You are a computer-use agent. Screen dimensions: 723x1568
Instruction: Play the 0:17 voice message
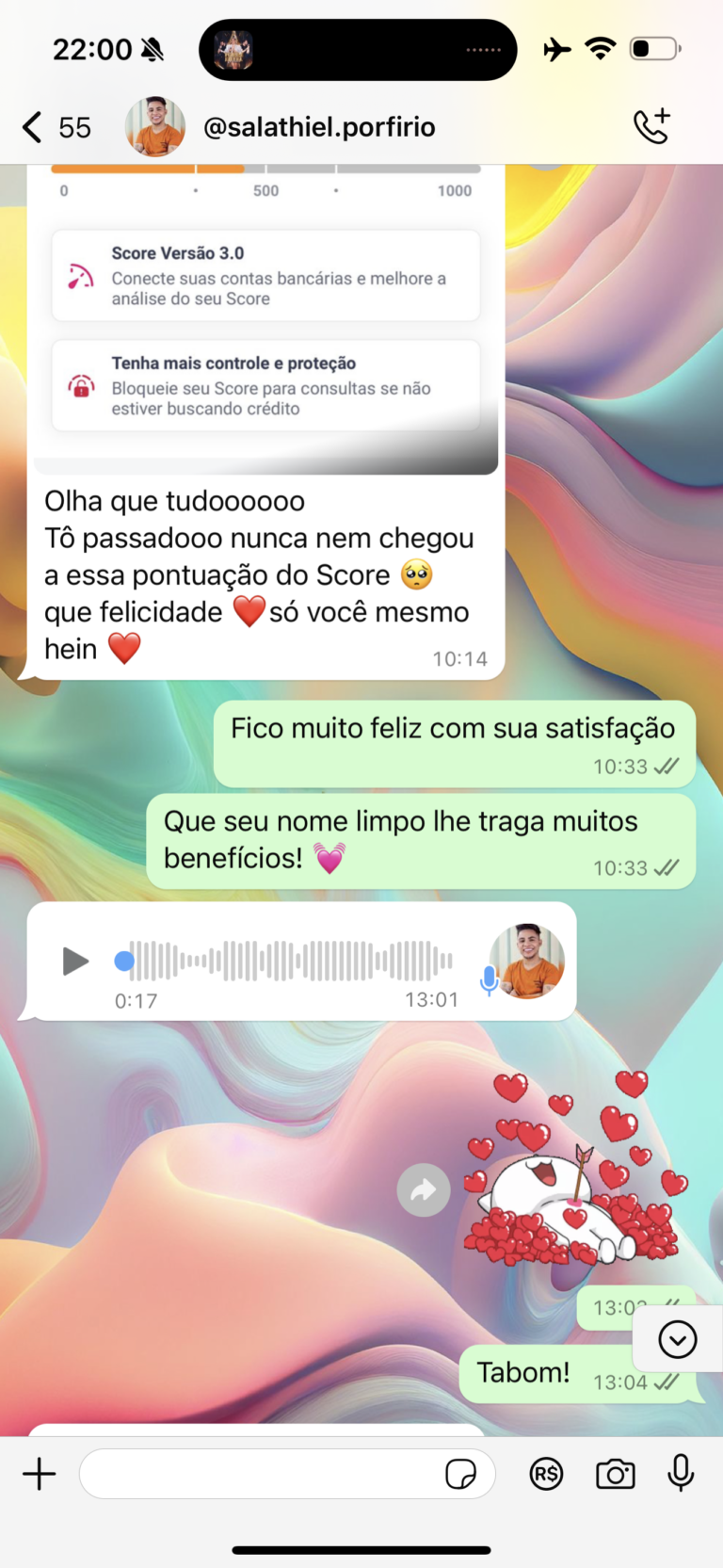pos(75,961)
